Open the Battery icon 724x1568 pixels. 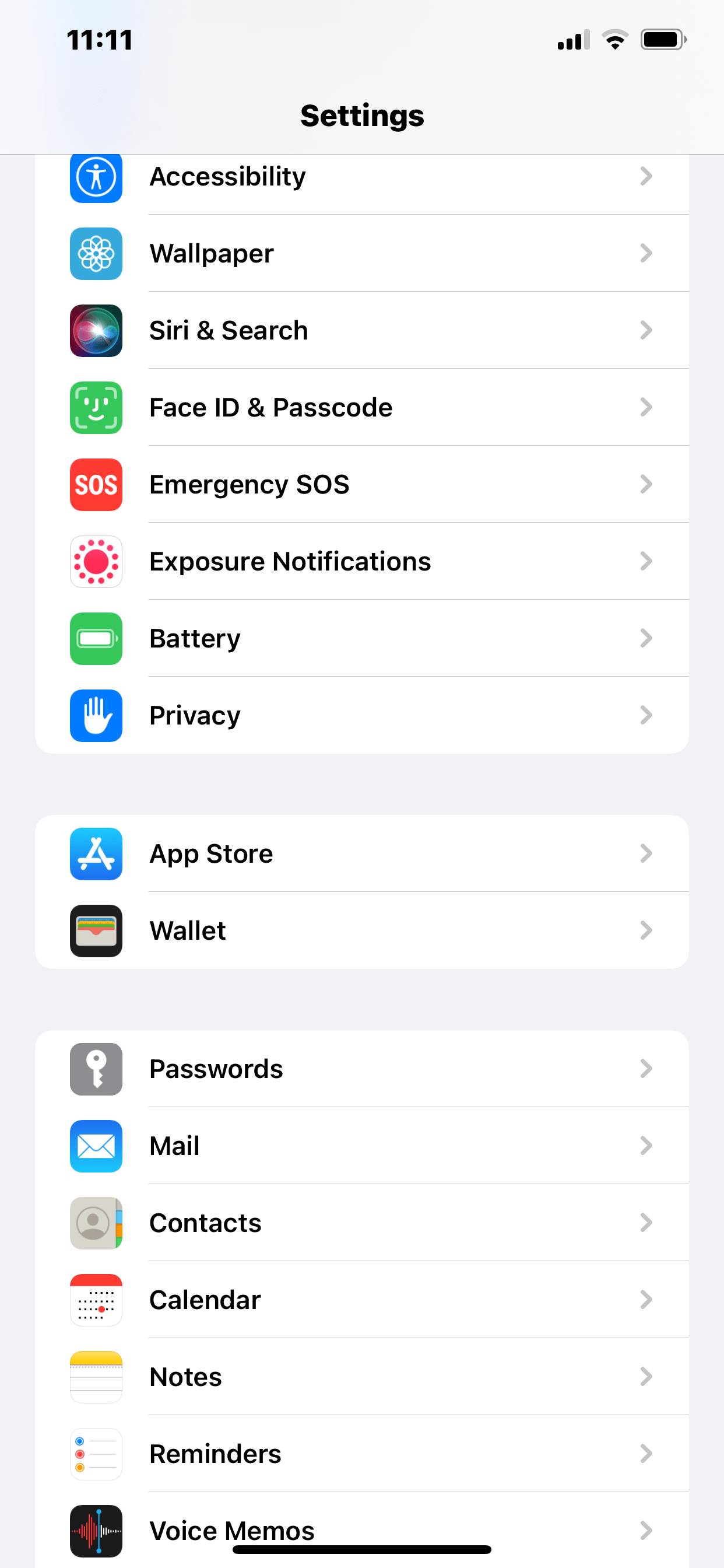[x=96, y=639]
